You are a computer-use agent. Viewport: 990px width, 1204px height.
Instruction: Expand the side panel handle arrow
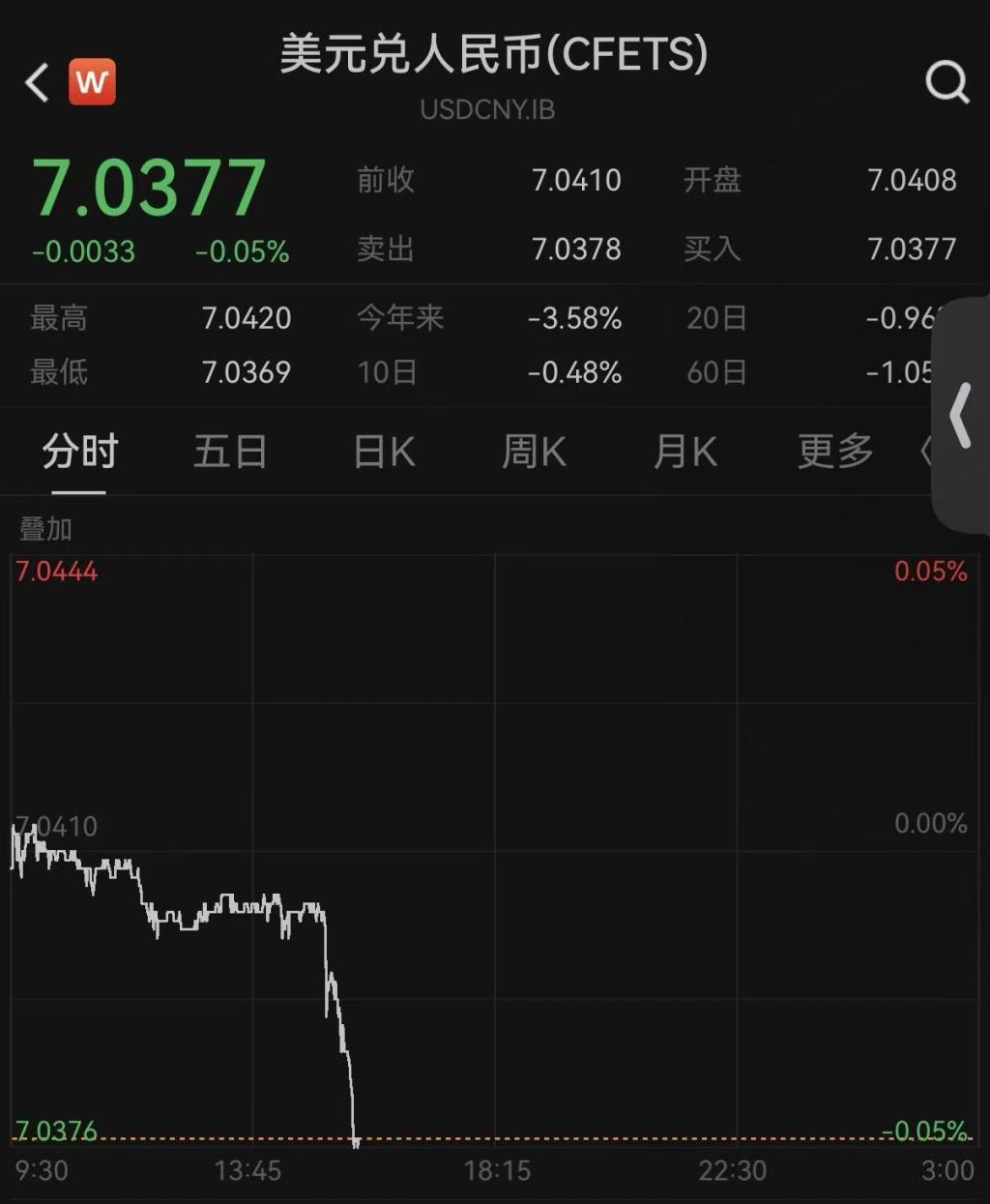tap(961, 416)
